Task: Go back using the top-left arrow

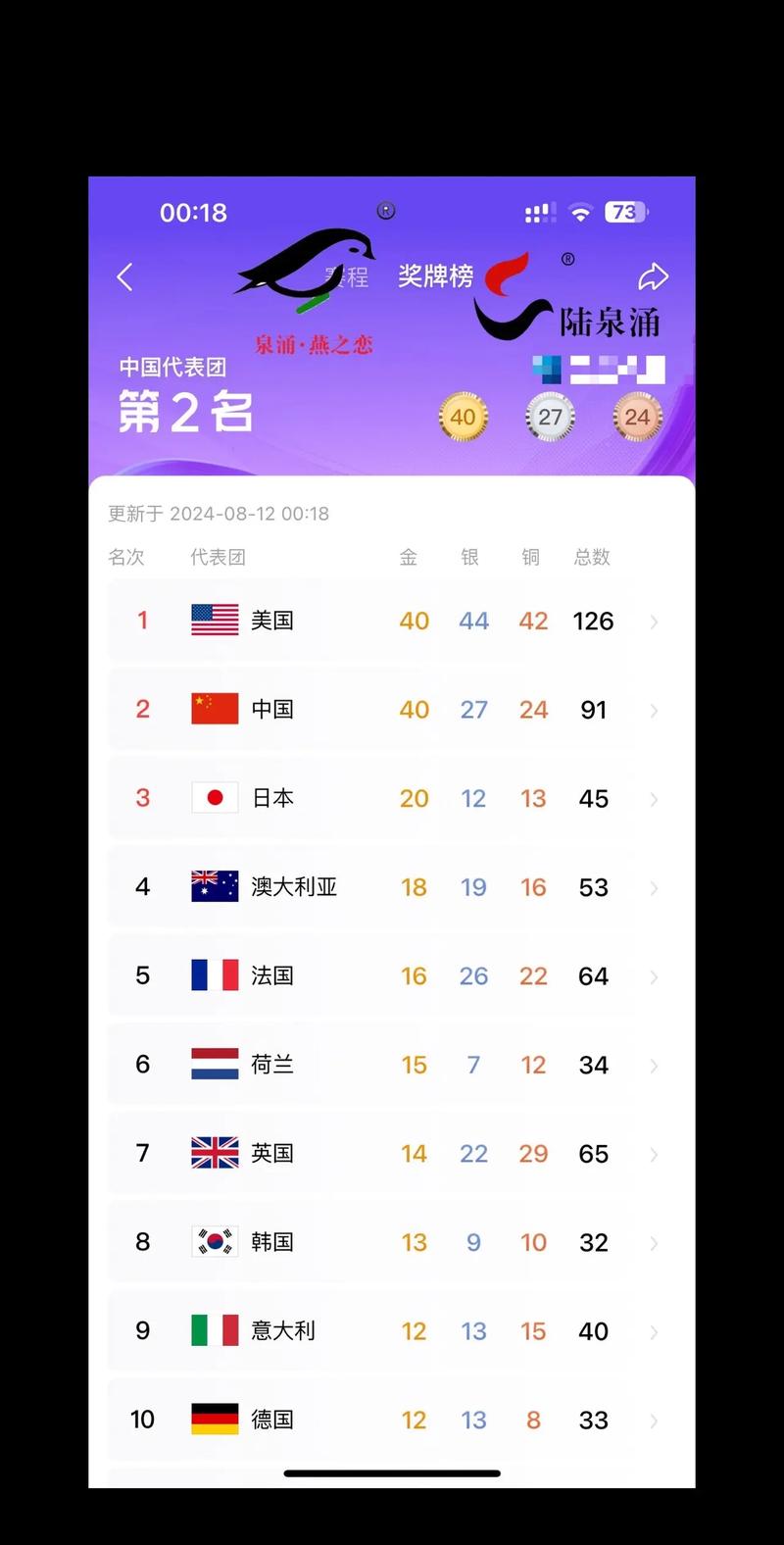Action: (124, 277)
